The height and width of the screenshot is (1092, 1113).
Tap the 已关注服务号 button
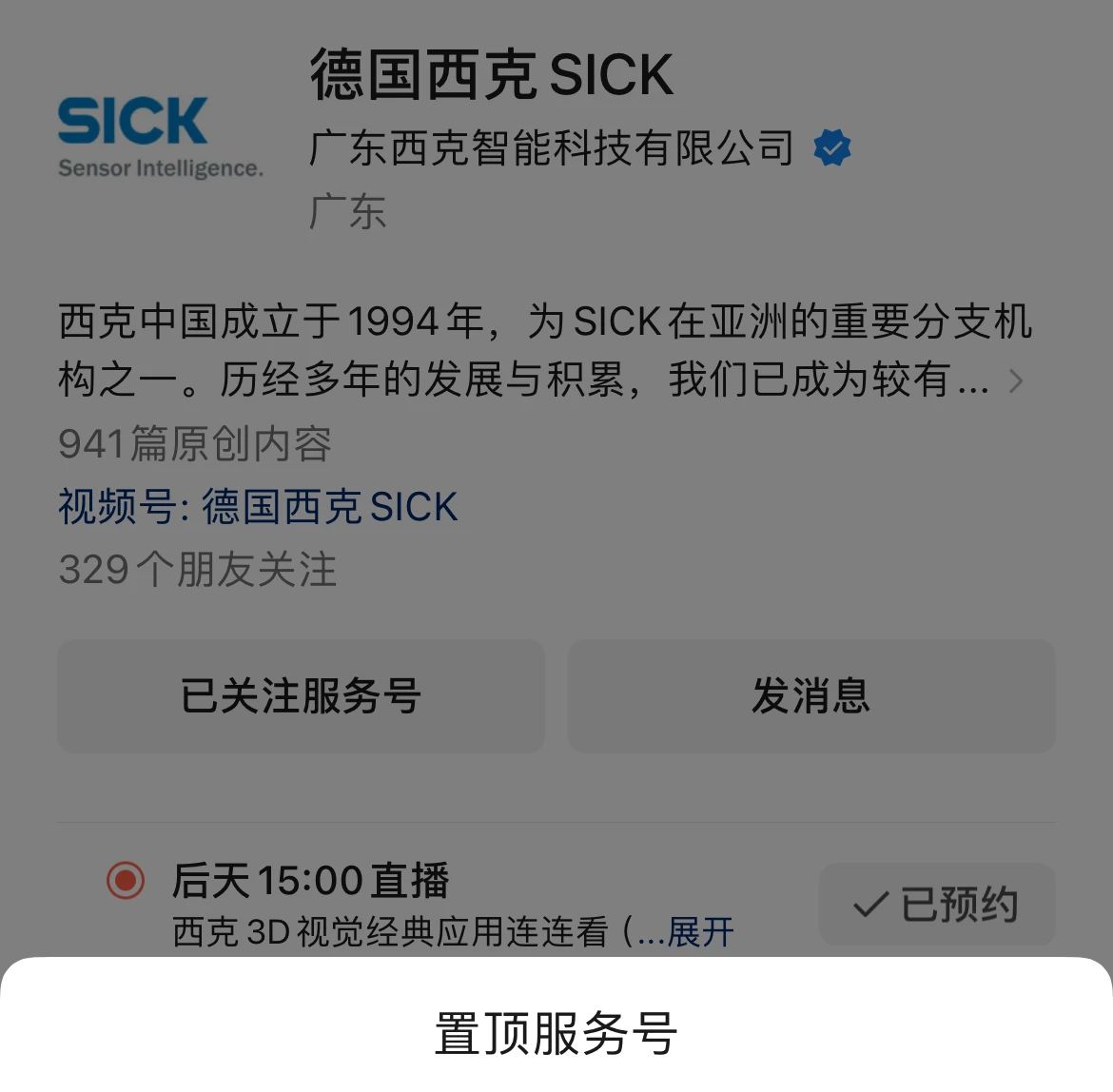301,696
